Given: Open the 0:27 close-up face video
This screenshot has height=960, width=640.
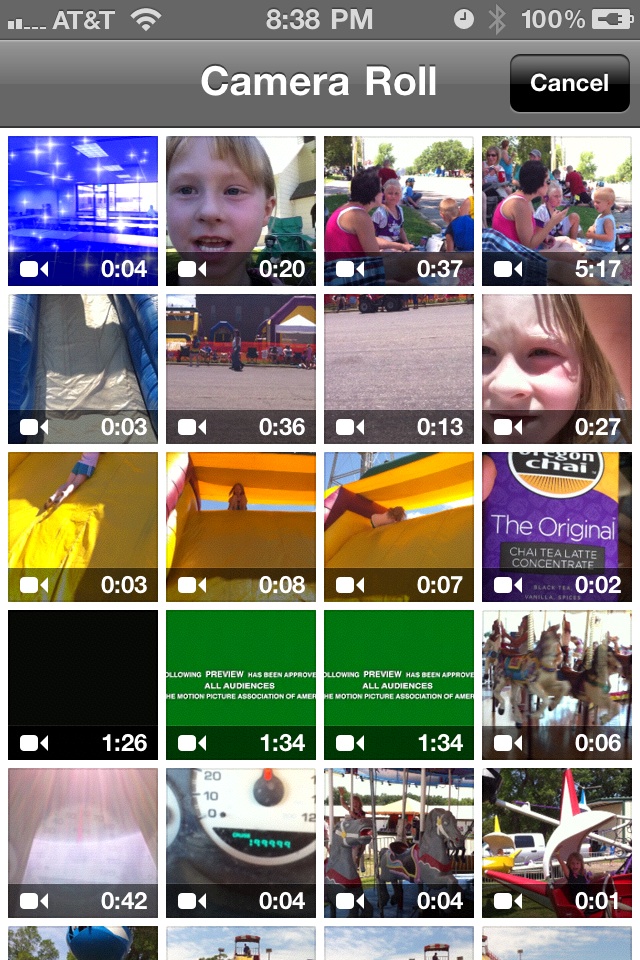Looking at the screenshot, I should pos(557,369).
